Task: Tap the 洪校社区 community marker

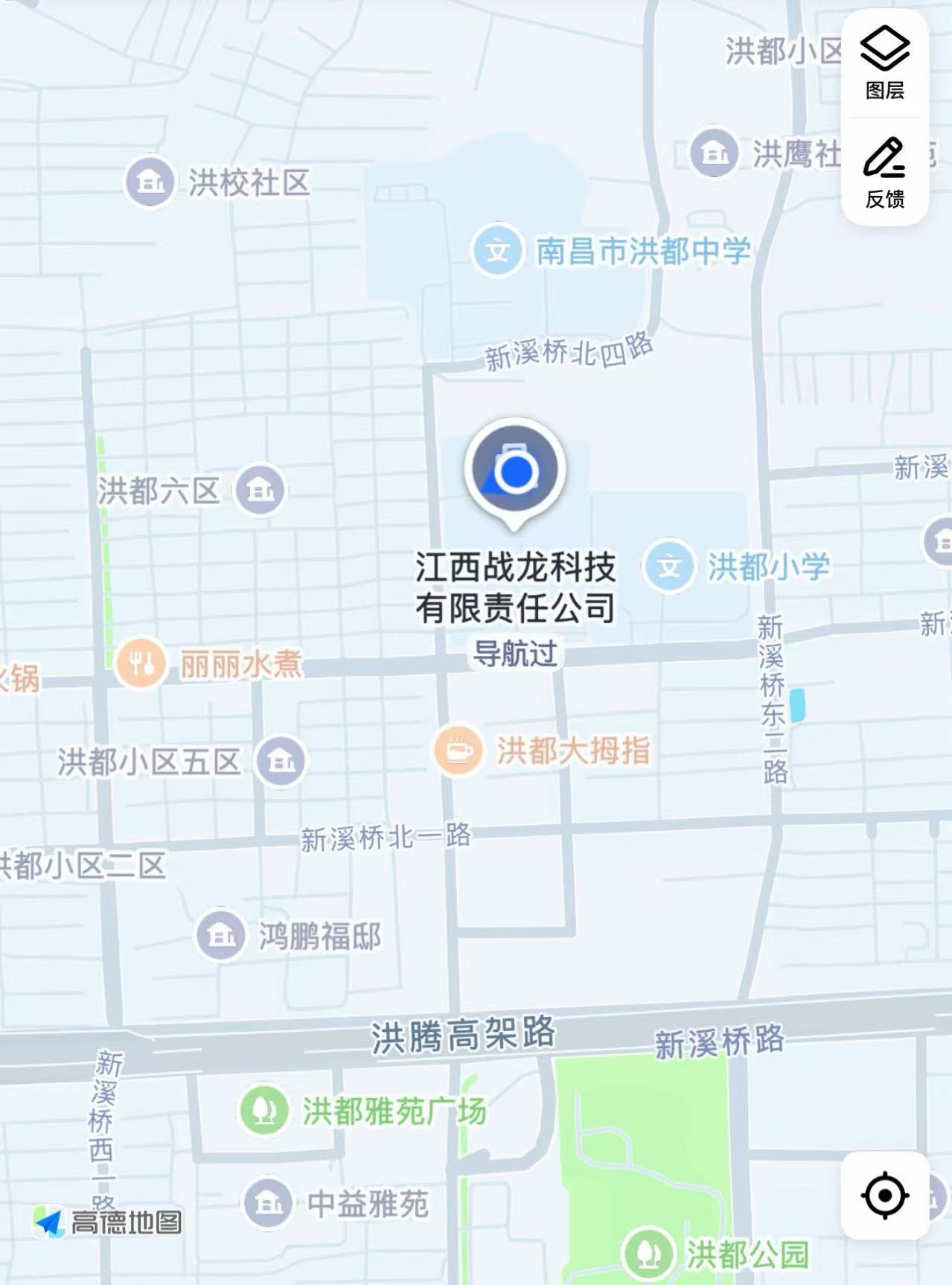Action: point(150,182)
